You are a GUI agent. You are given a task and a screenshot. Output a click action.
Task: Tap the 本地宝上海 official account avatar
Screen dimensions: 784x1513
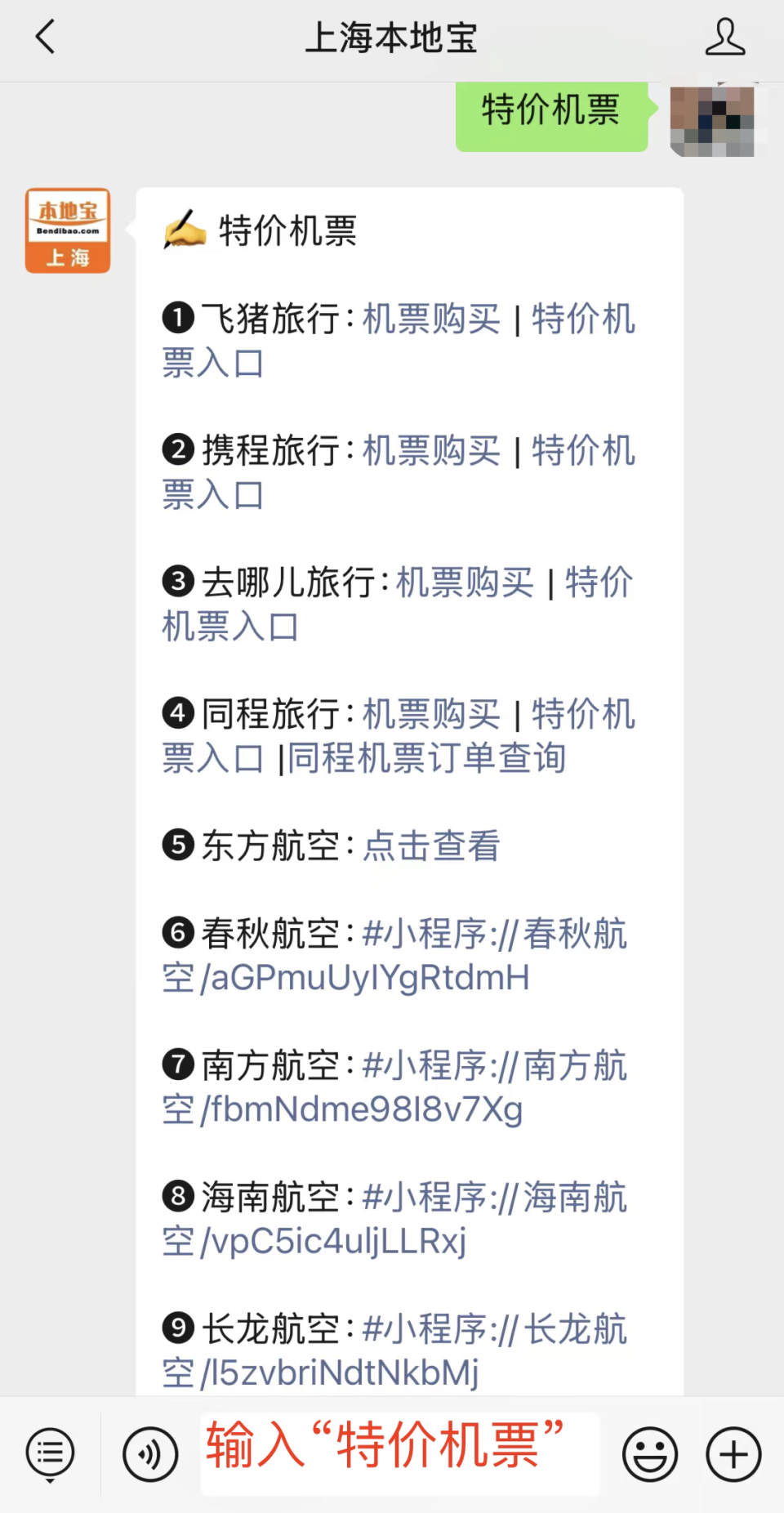point(67,229)
